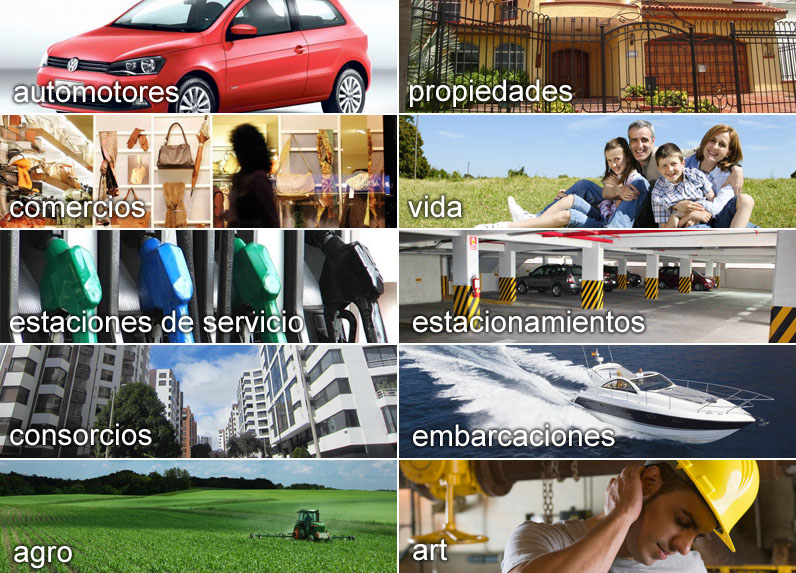Choose the estaciones de servicio tile
796x573 pixels.
point(198,286)
